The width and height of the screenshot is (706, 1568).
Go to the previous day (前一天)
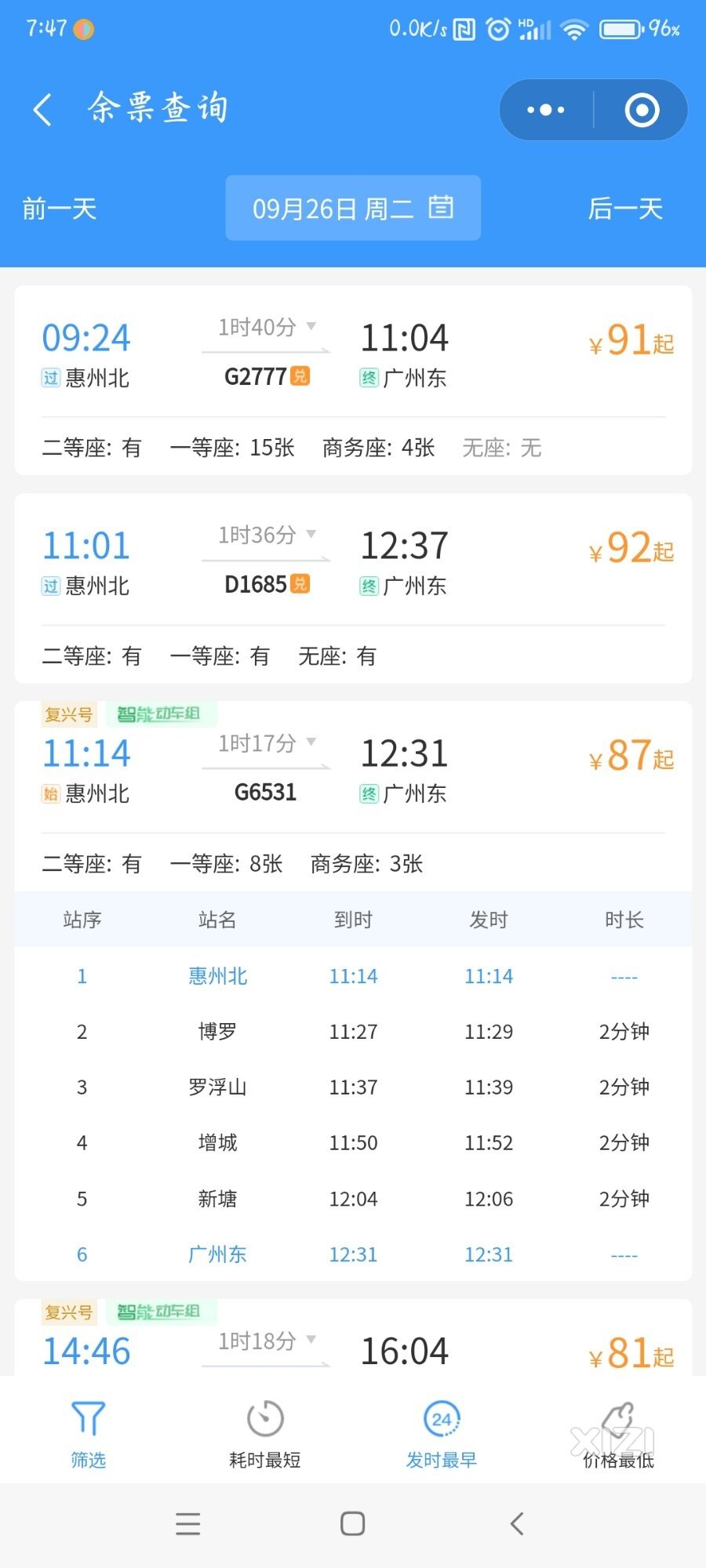click(x=60, y=209)
